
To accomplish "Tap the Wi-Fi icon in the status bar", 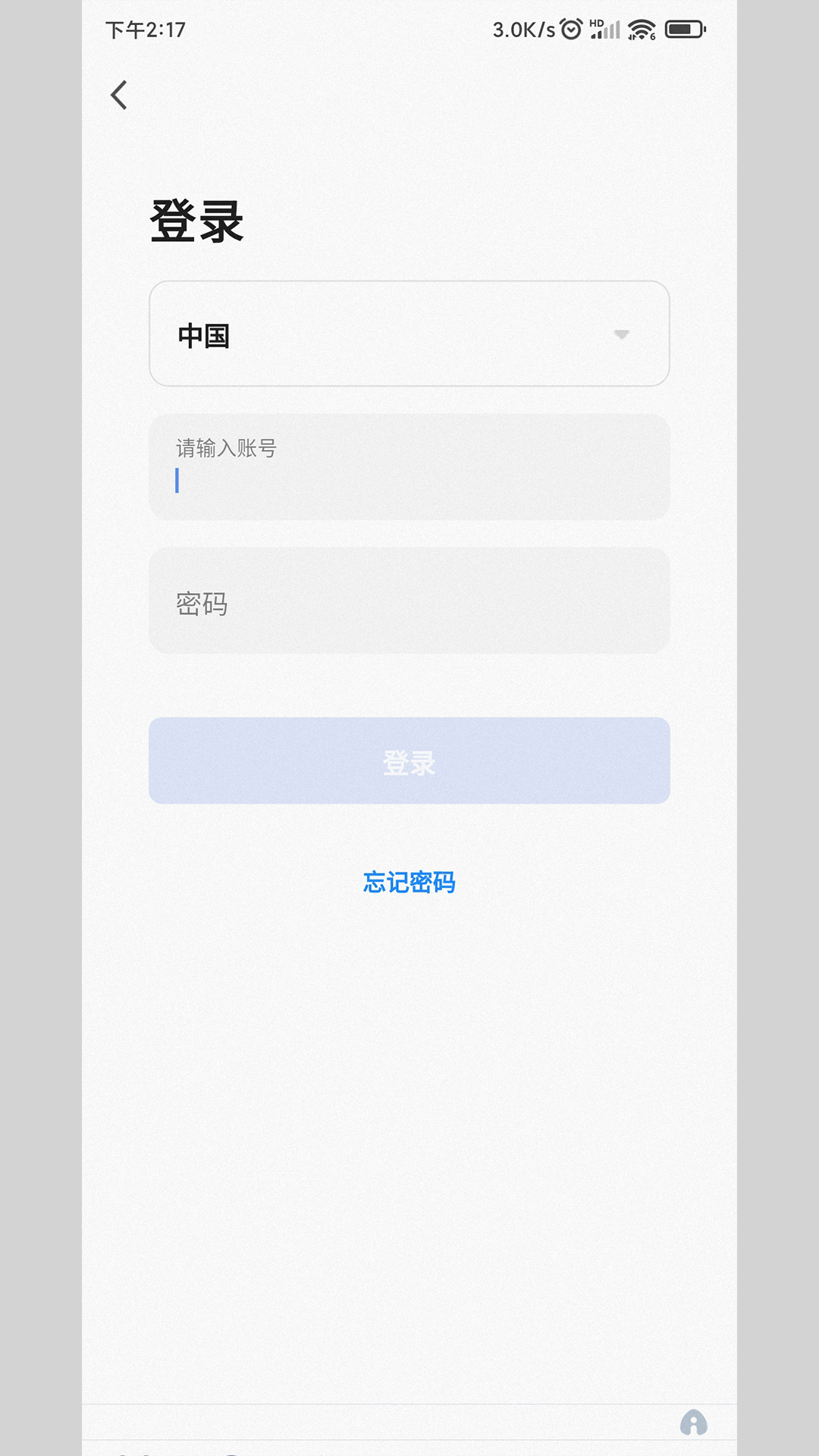I will coord(641,29).
